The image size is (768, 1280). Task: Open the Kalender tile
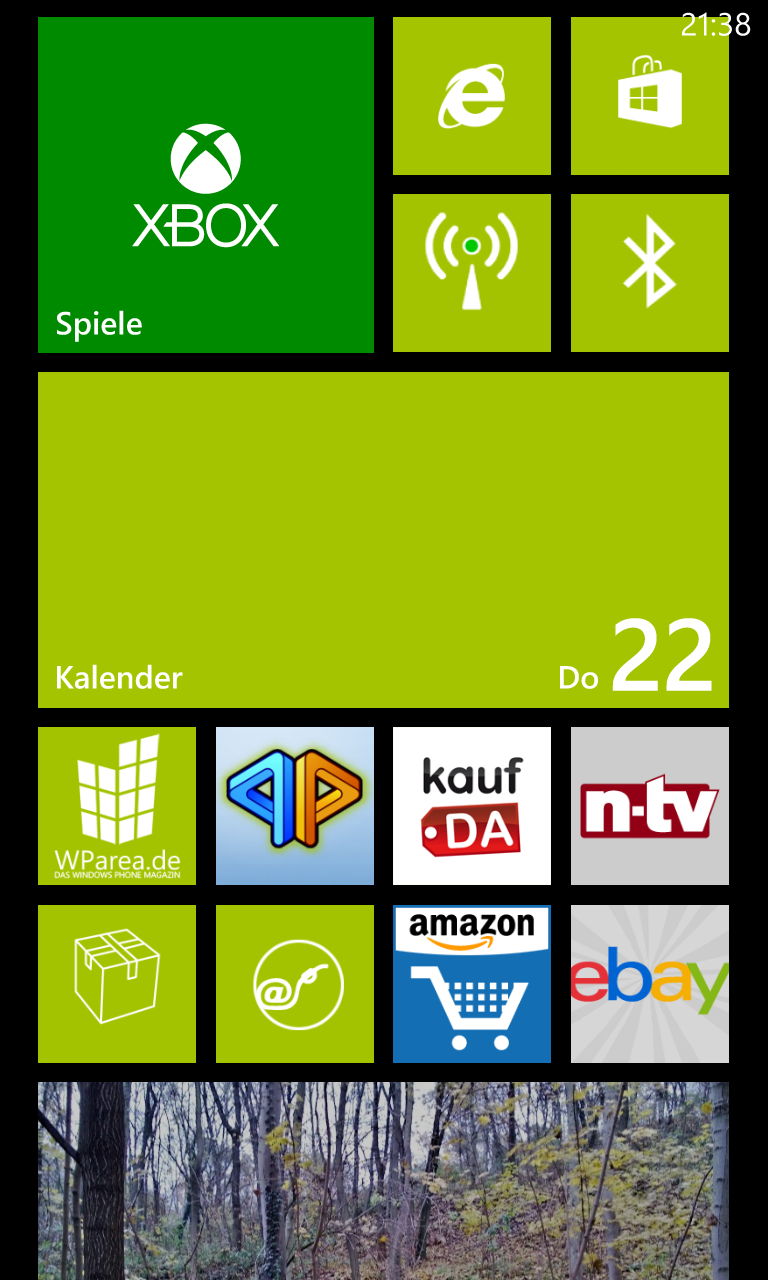pyautogui.click(x=383, y=540)
